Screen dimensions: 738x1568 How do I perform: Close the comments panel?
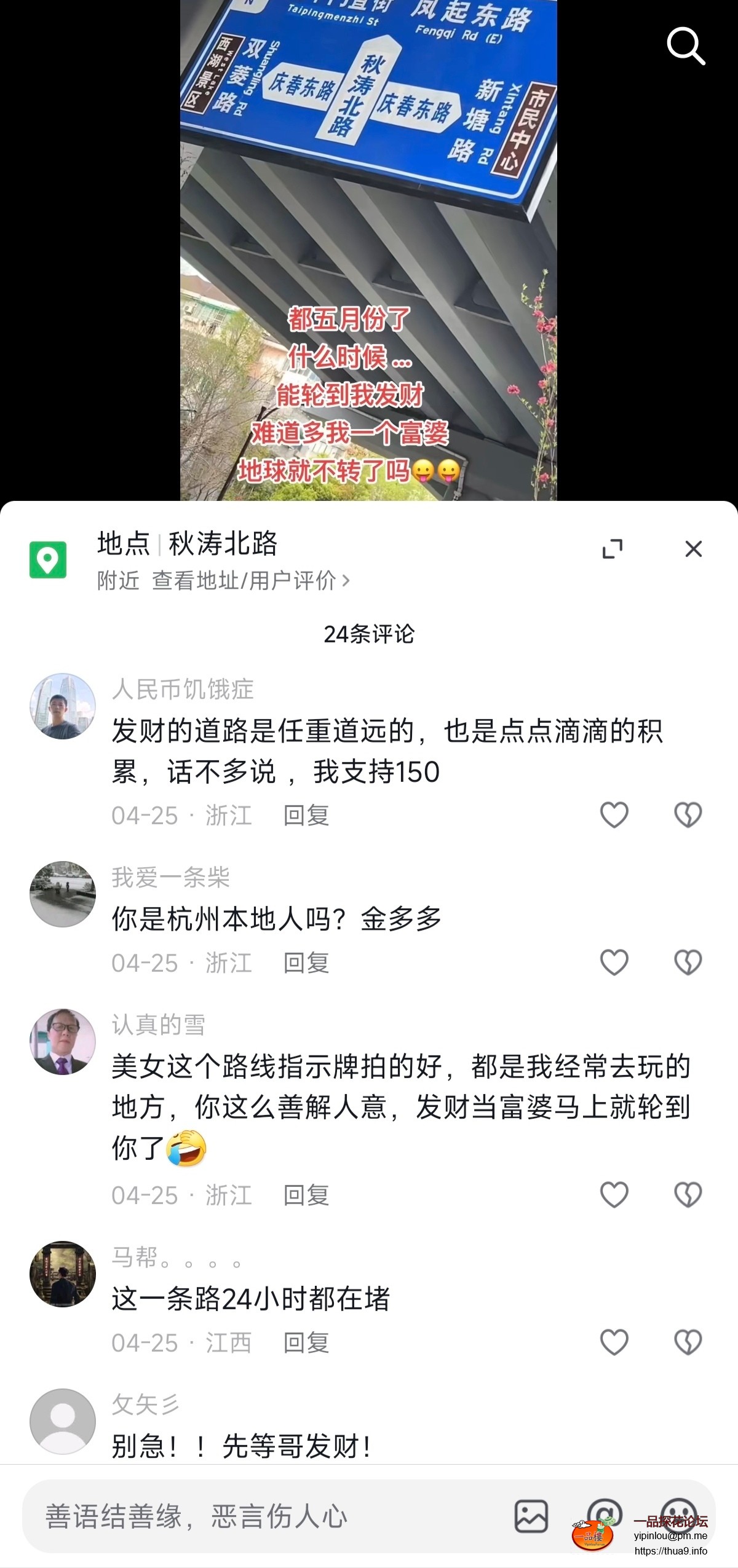point(693,548)
